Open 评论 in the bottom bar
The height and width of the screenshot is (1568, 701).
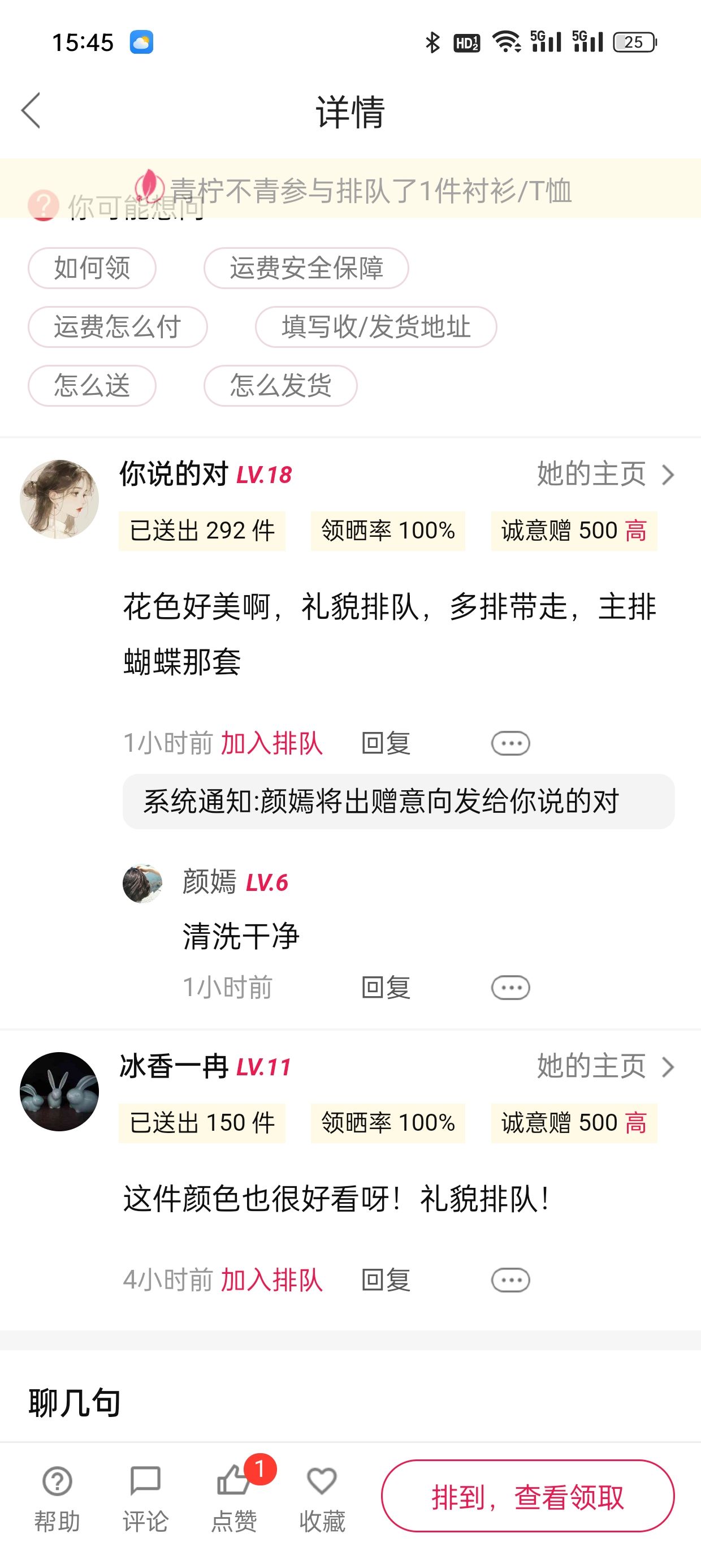pos(145,1498)
